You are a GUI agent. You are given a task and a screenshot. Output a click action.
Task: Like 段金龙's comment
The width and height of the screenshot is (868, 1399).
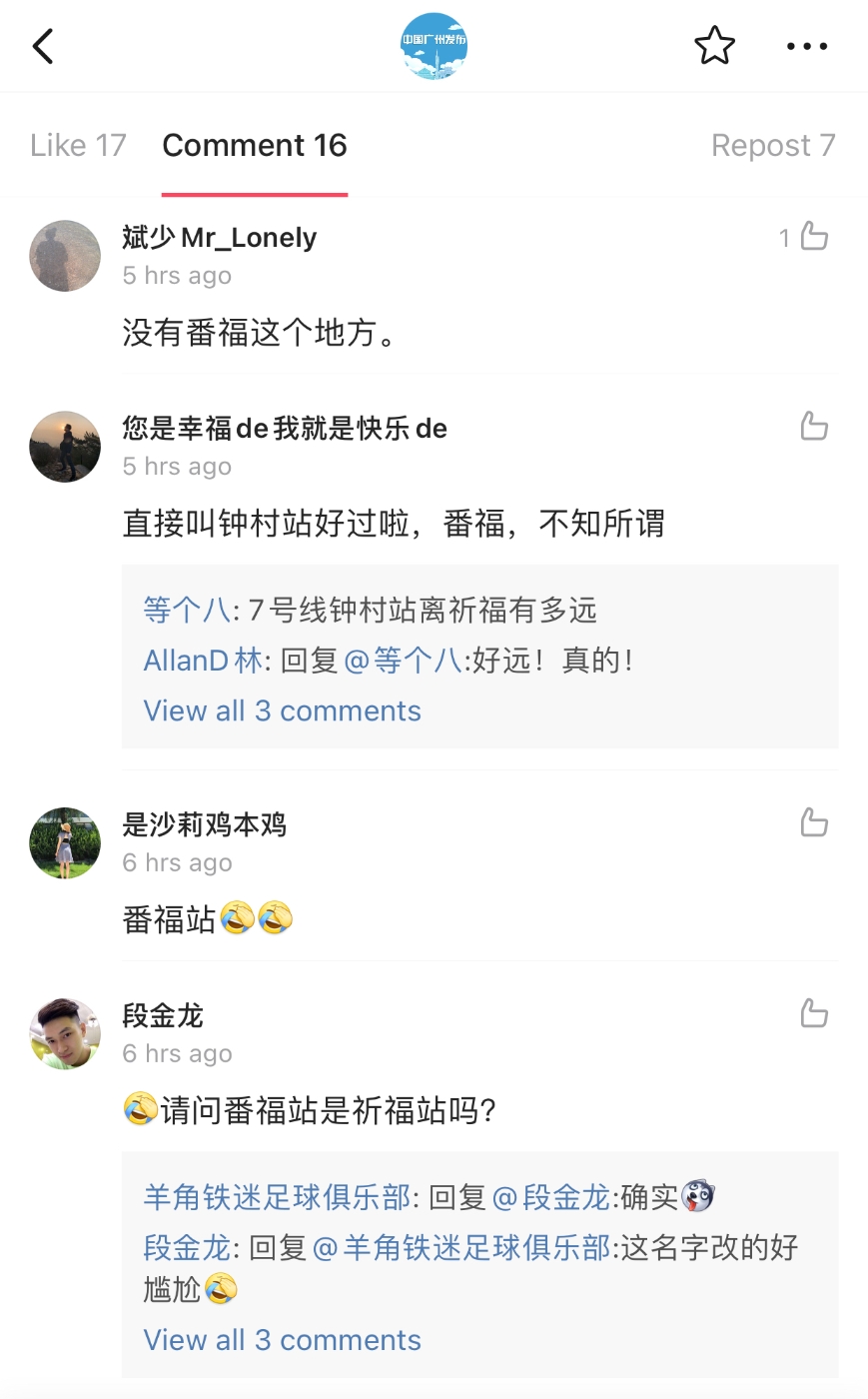(x=814, y=1014)
